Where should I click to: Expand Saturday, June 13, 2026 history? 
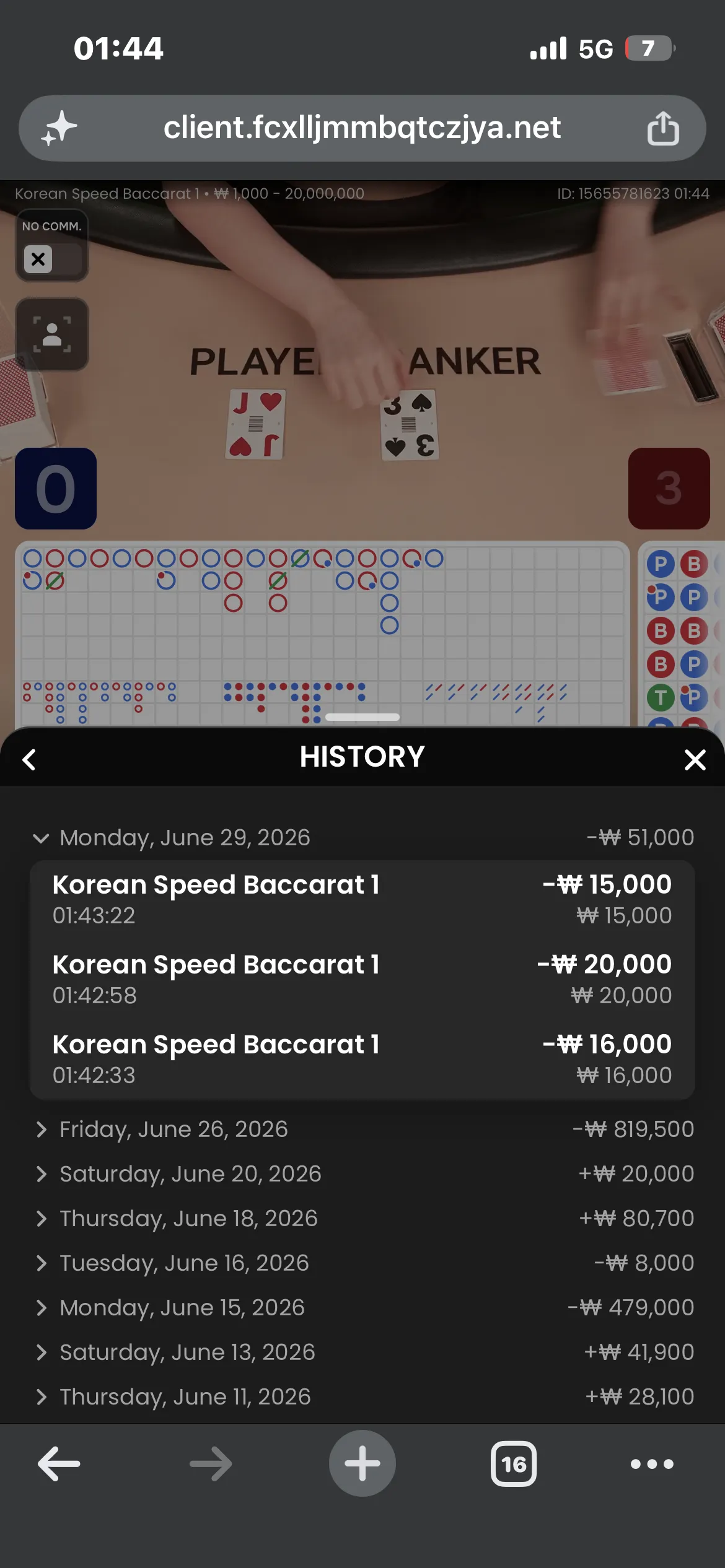click(362, 1352)
